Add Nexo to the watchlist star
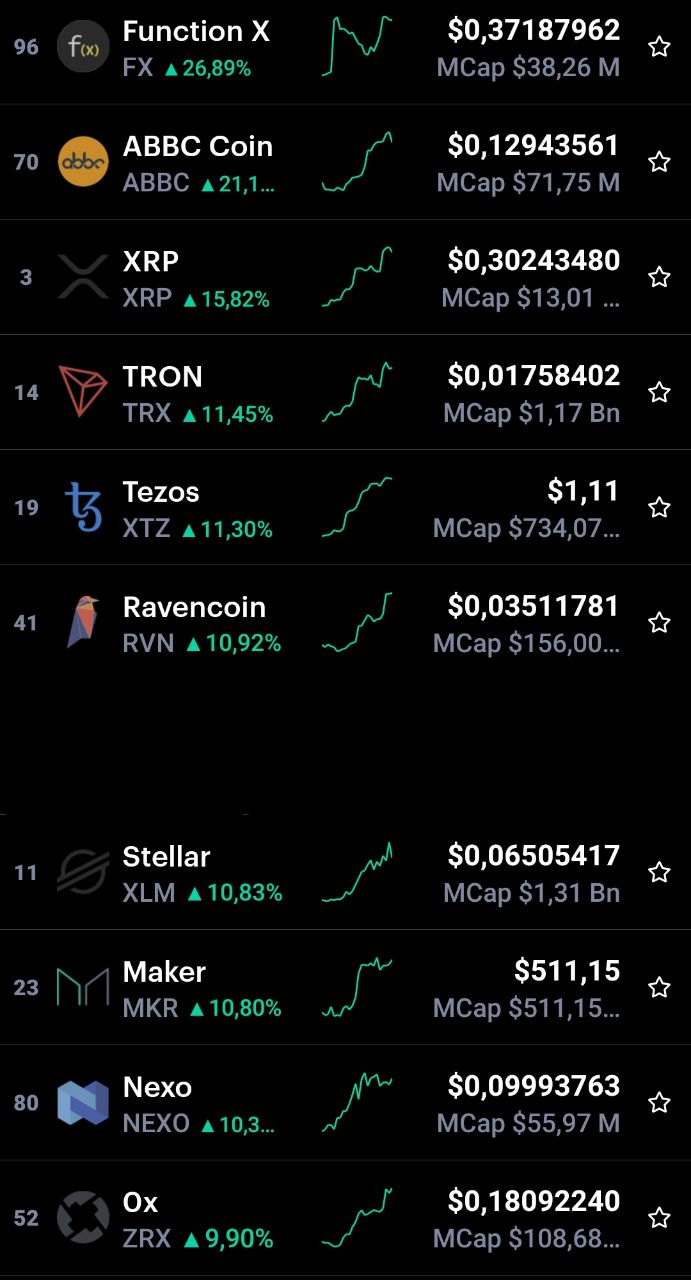Image resolution: width=691 pixels, height=1280 pixels. tap(659, 1102)
